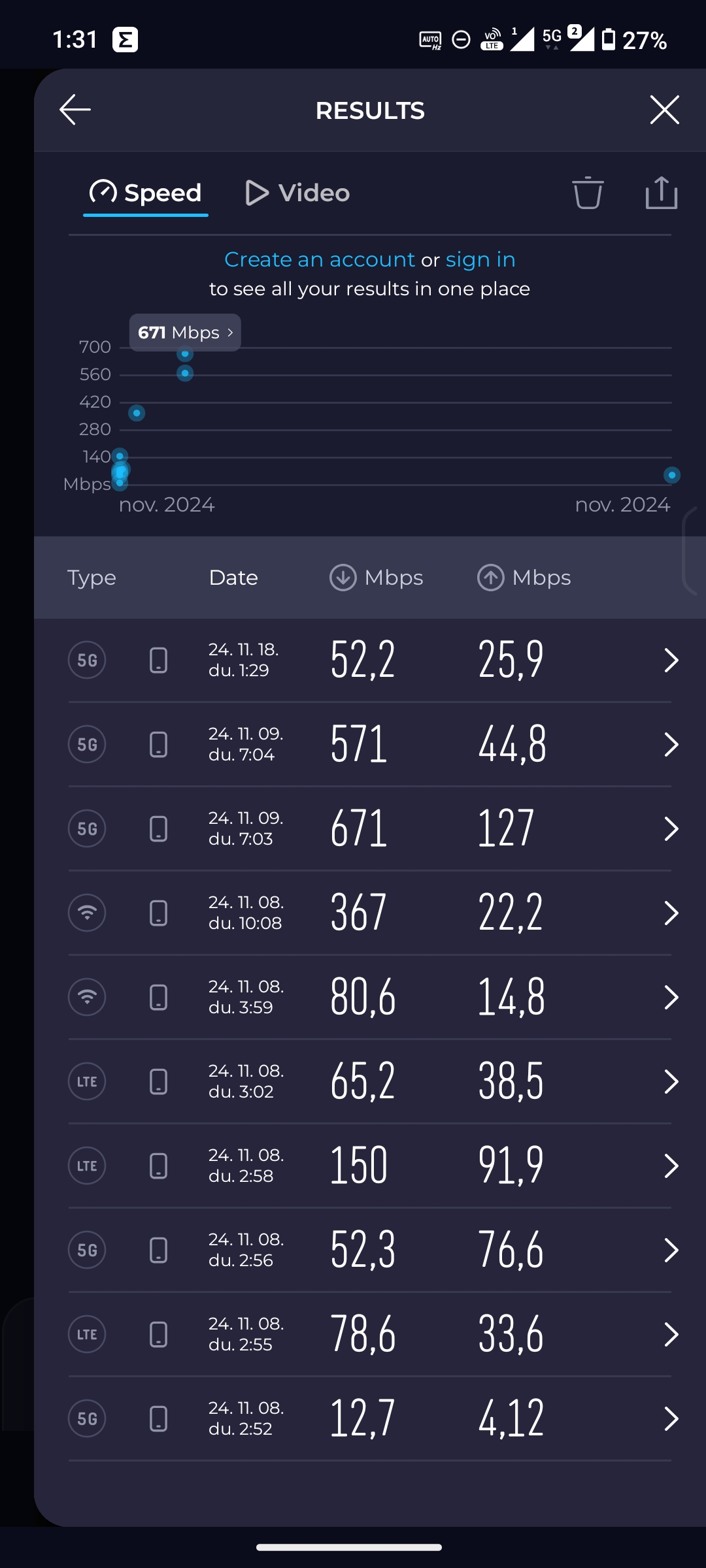Image resolution: width=706 pixels, height=1568 pixels.
Task: Tap the Create an account link
Action: [320, 259]
